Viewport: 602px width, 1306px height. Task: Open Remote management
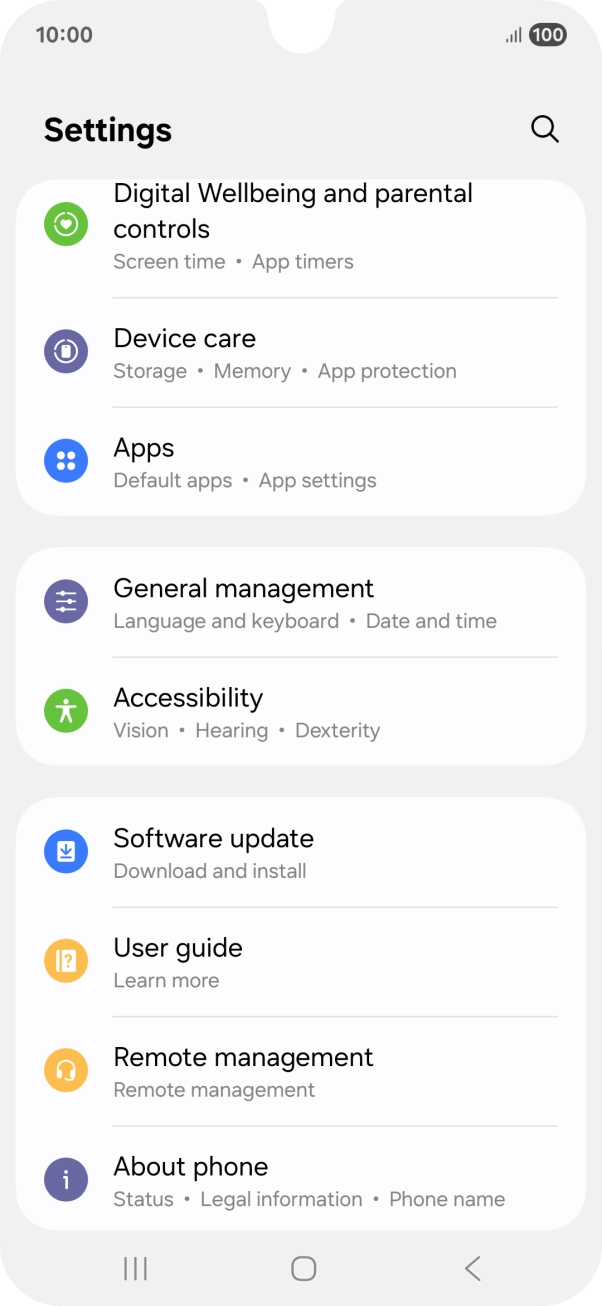(x=300, y=1071)
